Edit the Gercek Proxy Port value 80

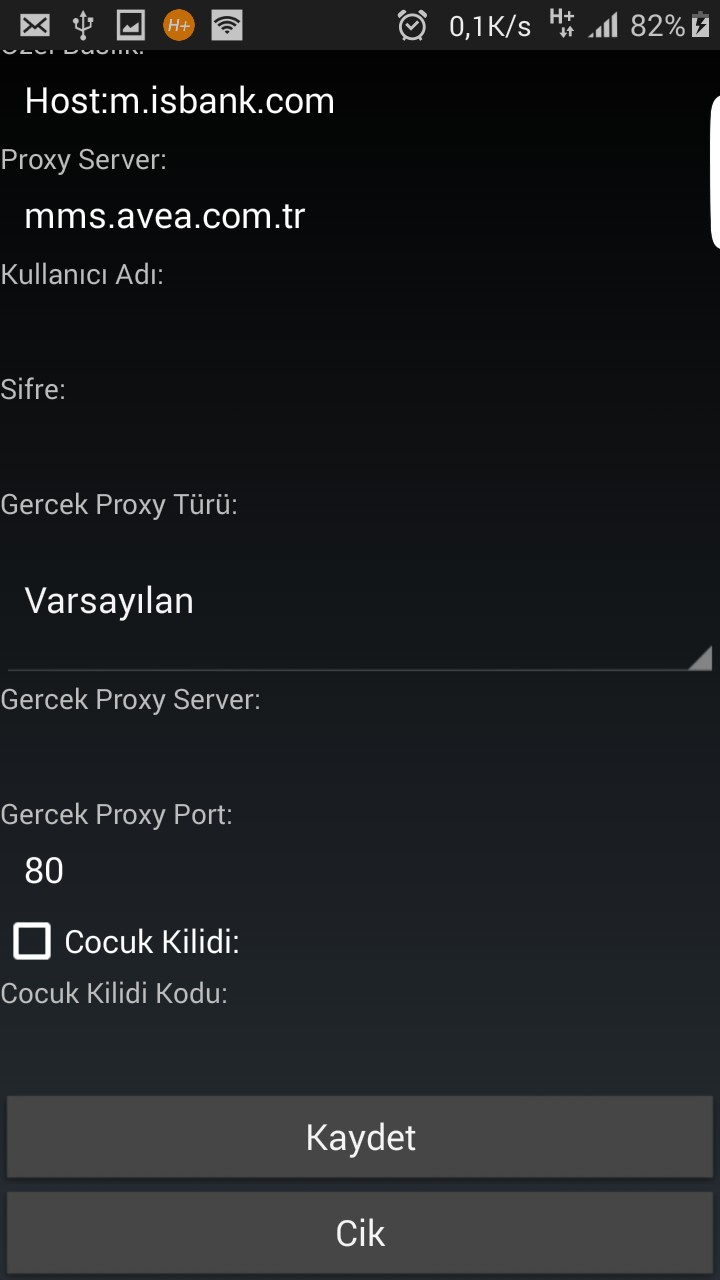point(360,872)
